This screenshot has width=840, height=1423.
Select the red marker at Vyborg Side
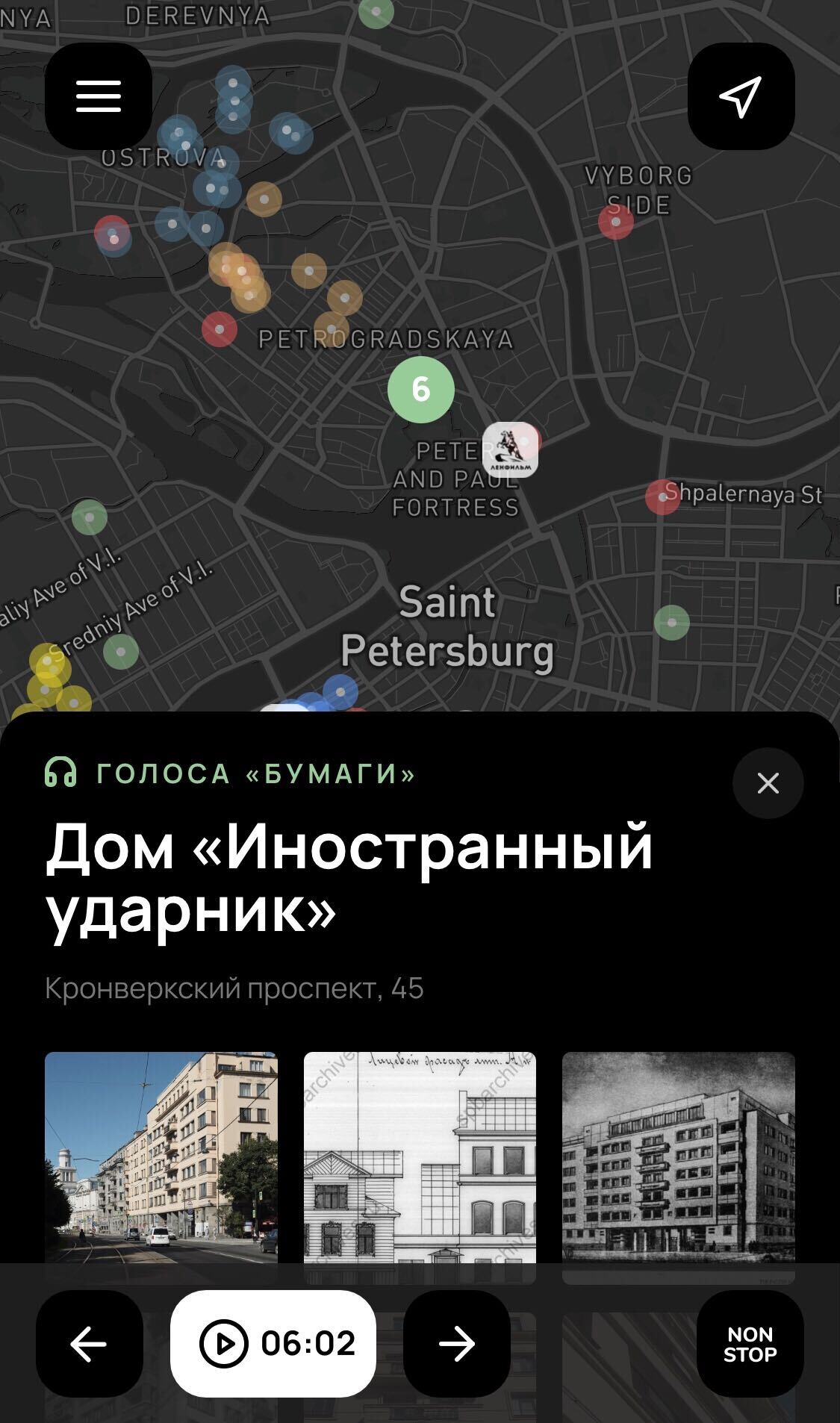615,222
